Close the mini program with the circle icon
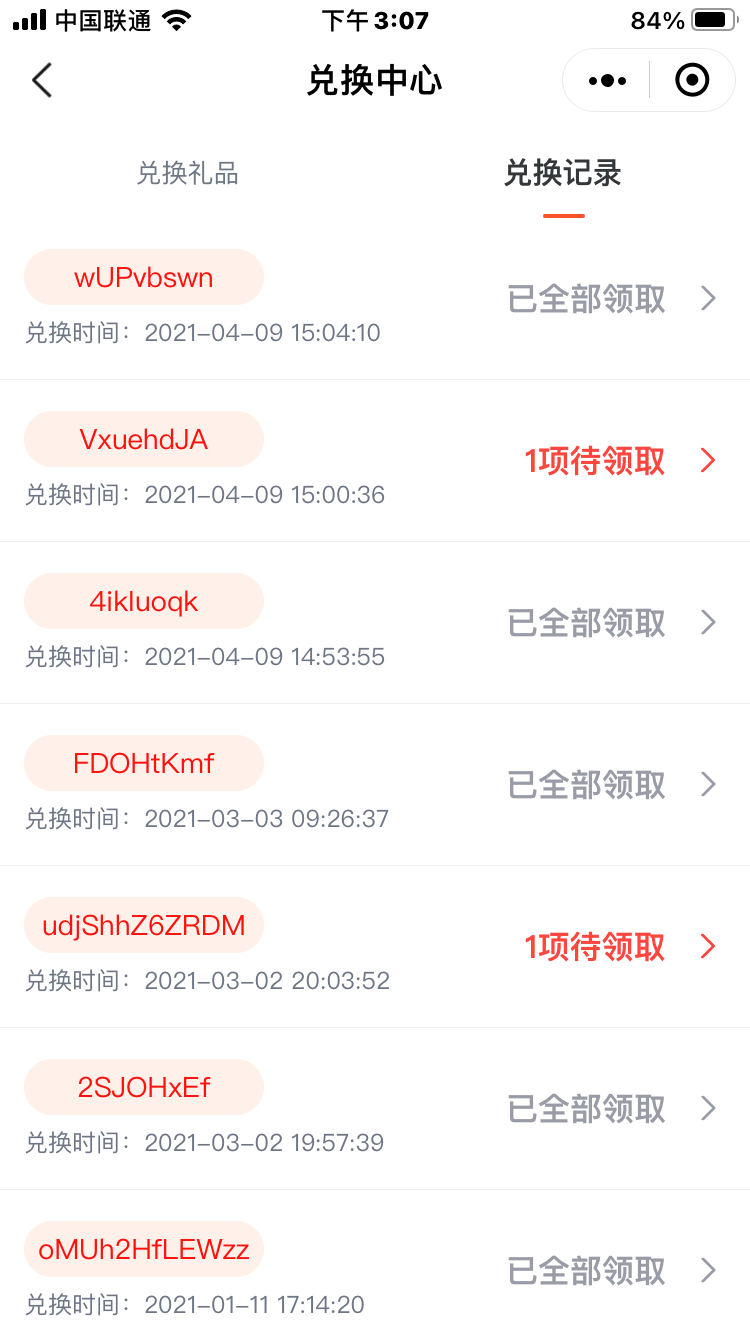The width and height of the screenshot is (750, 1334). pos(692,80)
